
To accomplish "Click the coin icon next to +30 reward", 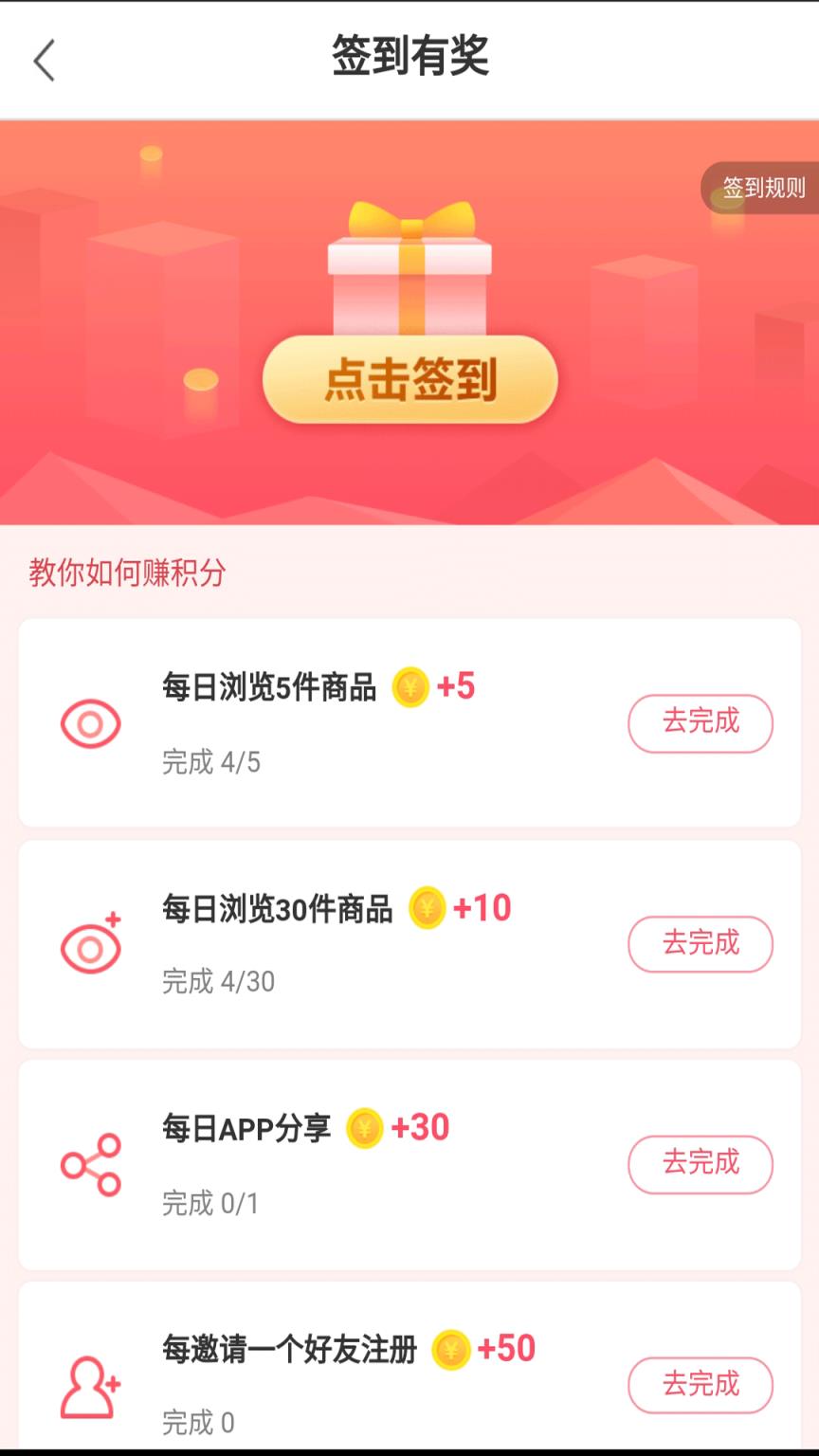I will tap(365, 1128).
